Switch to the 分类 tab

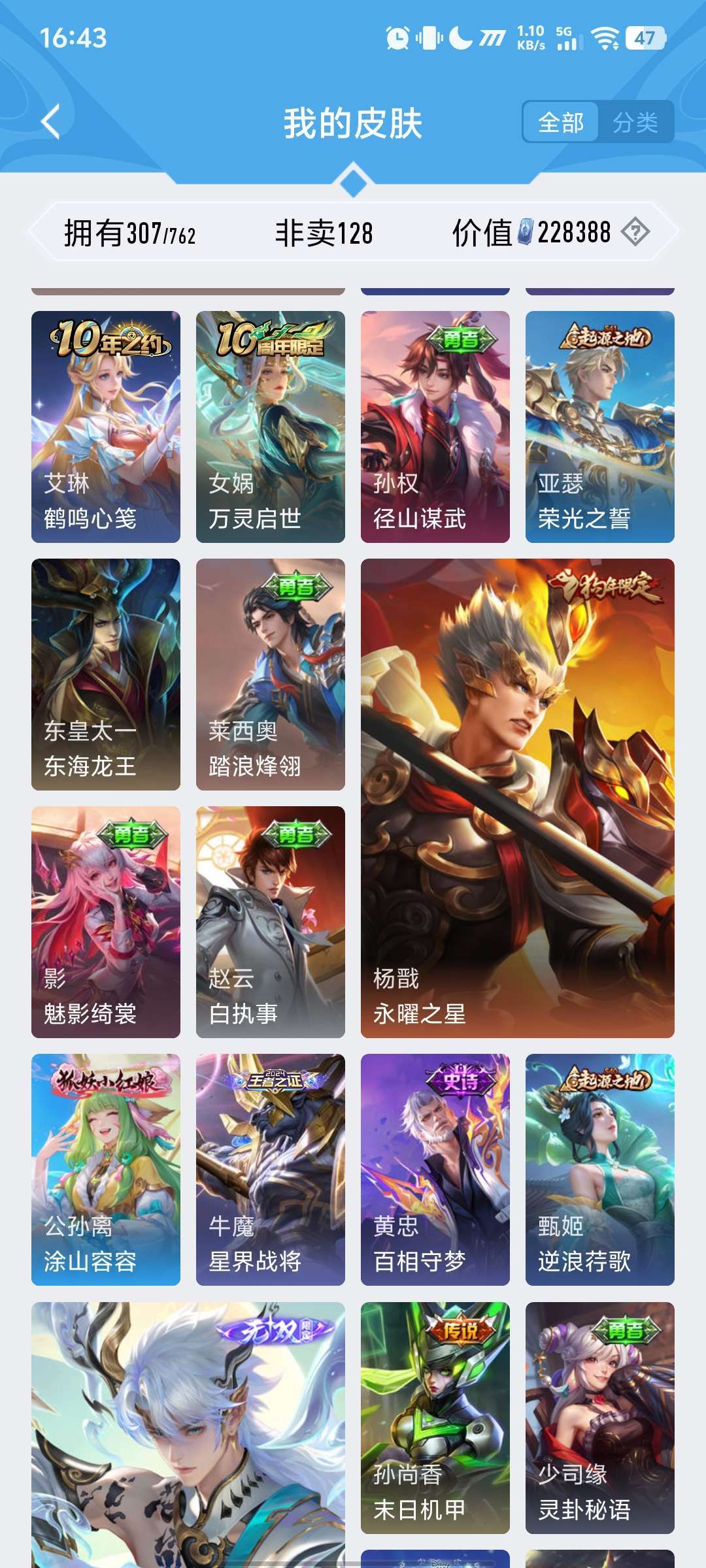tap(635, 122)
